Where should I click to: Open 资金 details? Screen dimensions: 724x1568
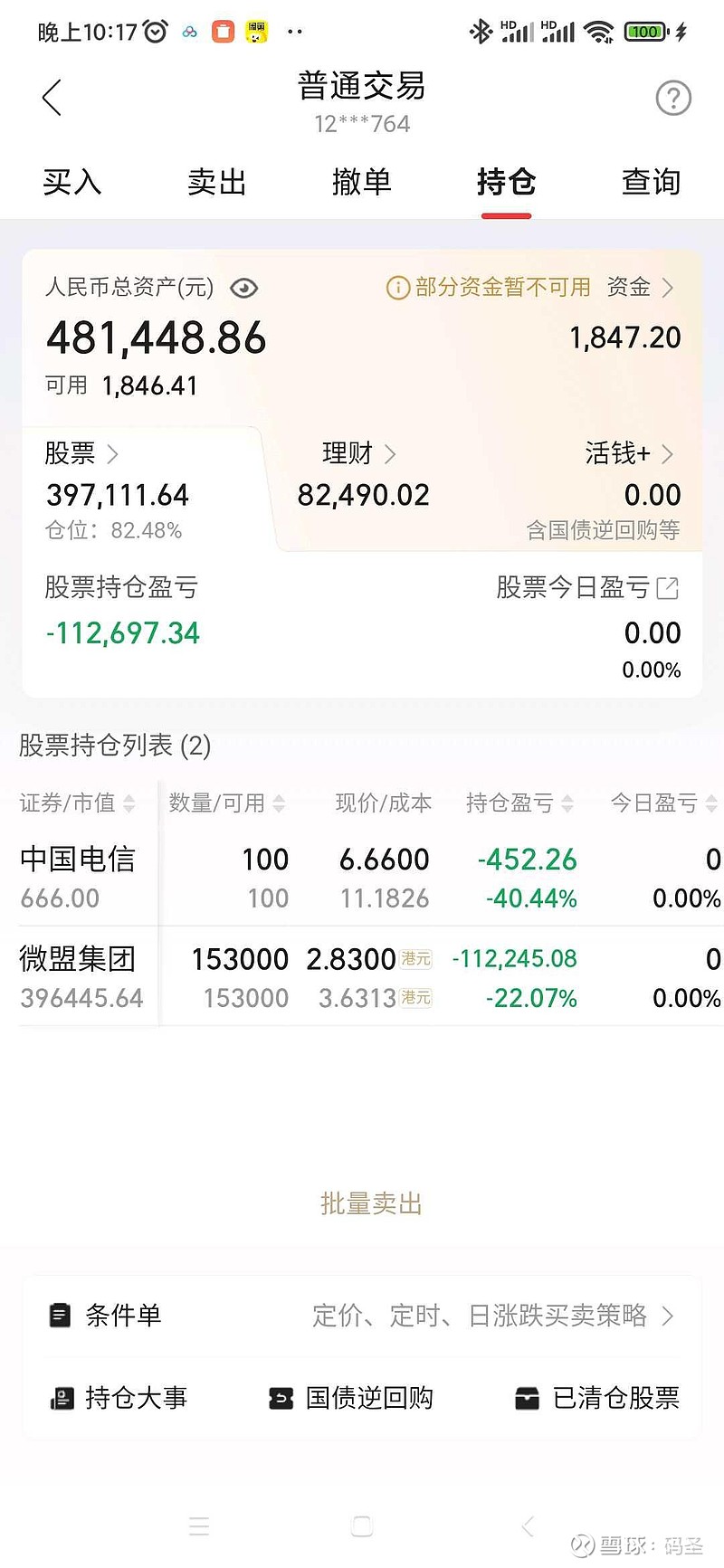point(640,288)
